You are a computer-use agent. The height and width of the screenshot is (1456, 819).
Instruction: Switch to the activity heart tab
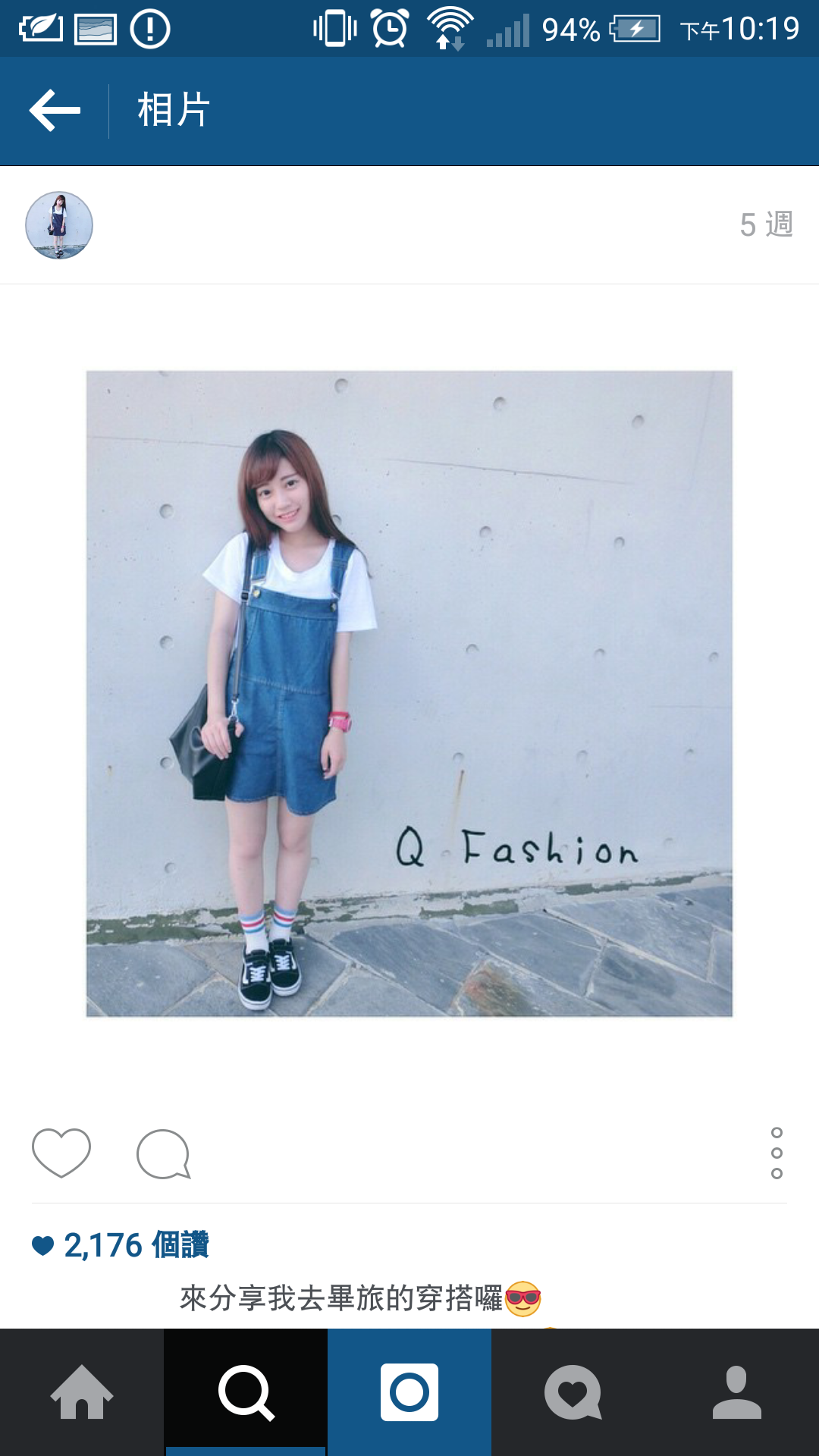pyautogui.click(x=573, y=1392)
